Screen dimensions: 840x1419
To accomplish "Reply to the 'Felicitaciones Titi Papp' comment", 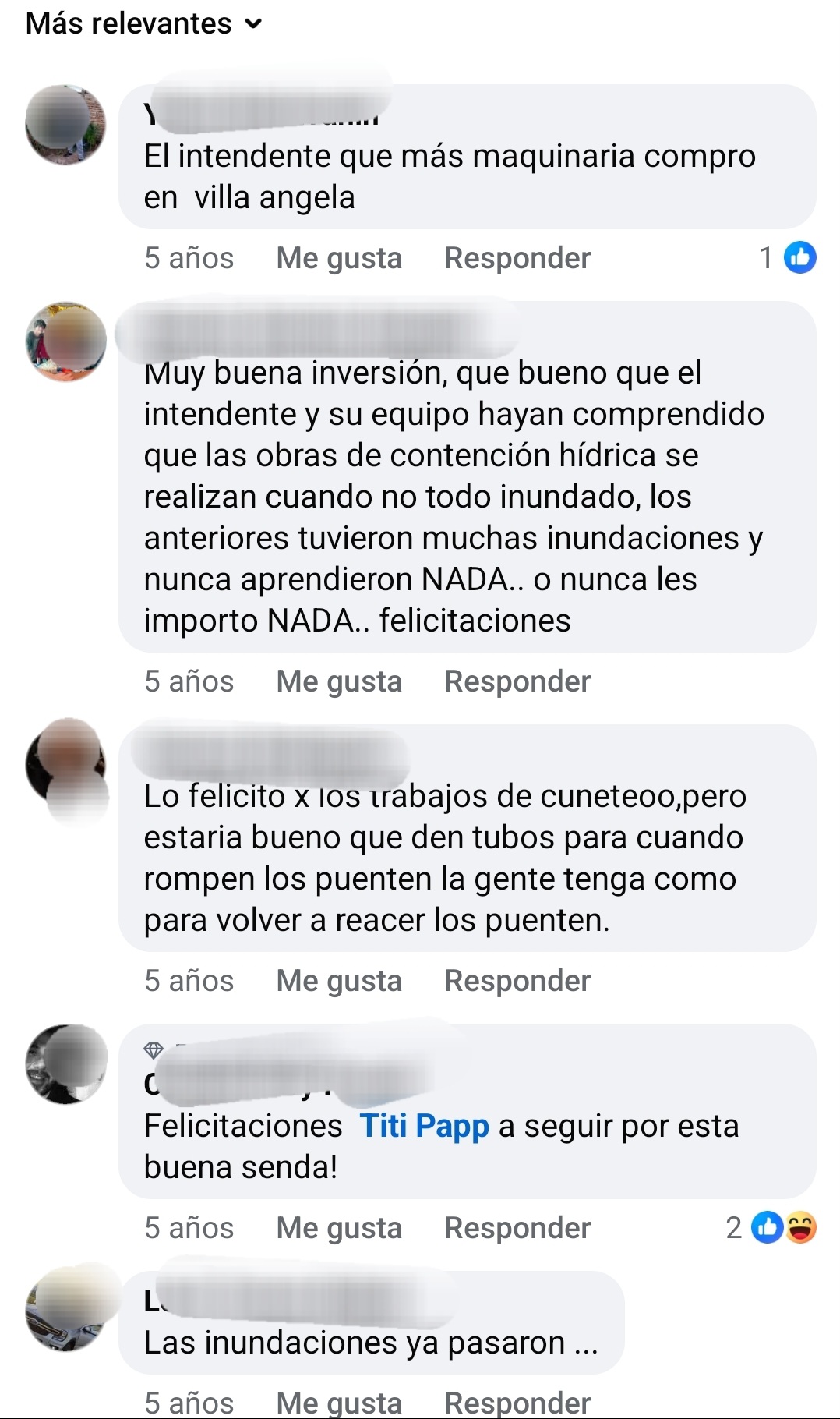I will pyautogui.click(x=517, y=1228).
